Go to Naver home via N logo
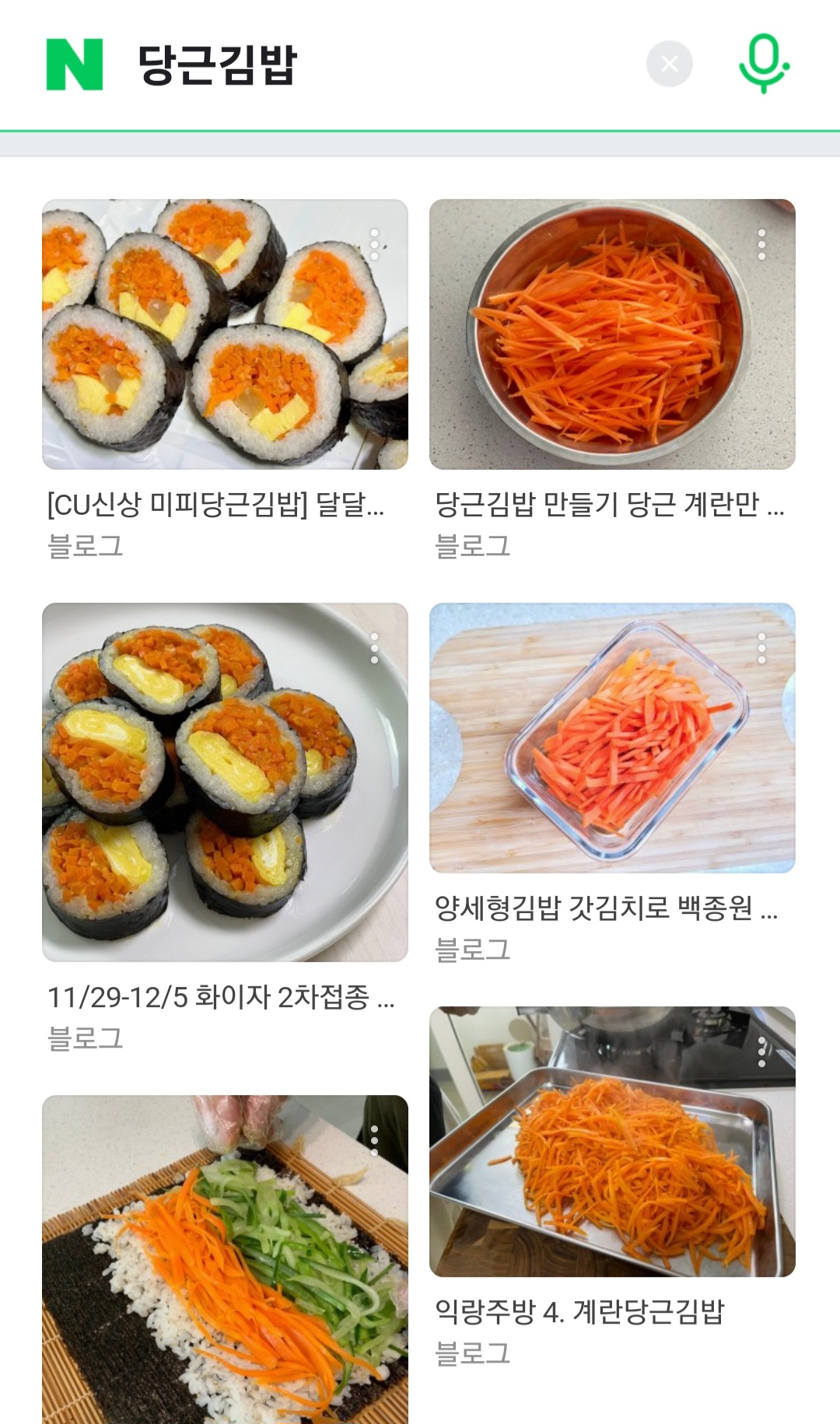The width and height of the screenshot is (840, 1424). pos(75,65)
